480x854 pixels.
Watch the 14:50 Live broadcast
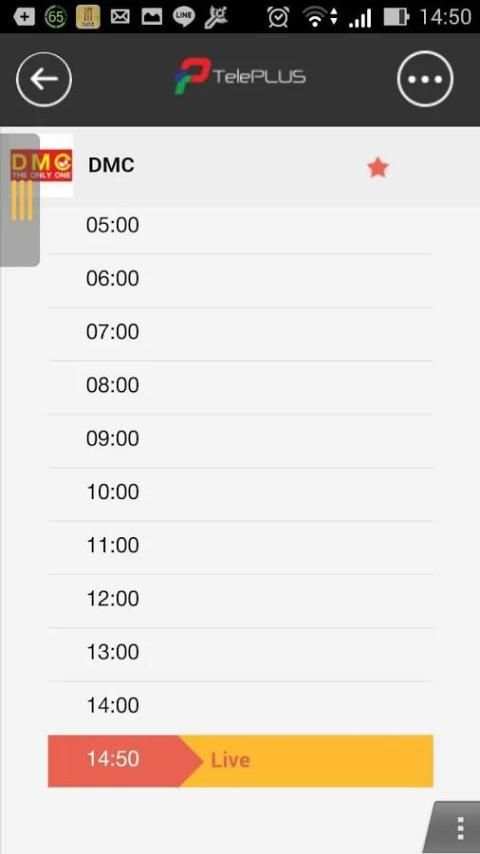(x=240, y=761)
